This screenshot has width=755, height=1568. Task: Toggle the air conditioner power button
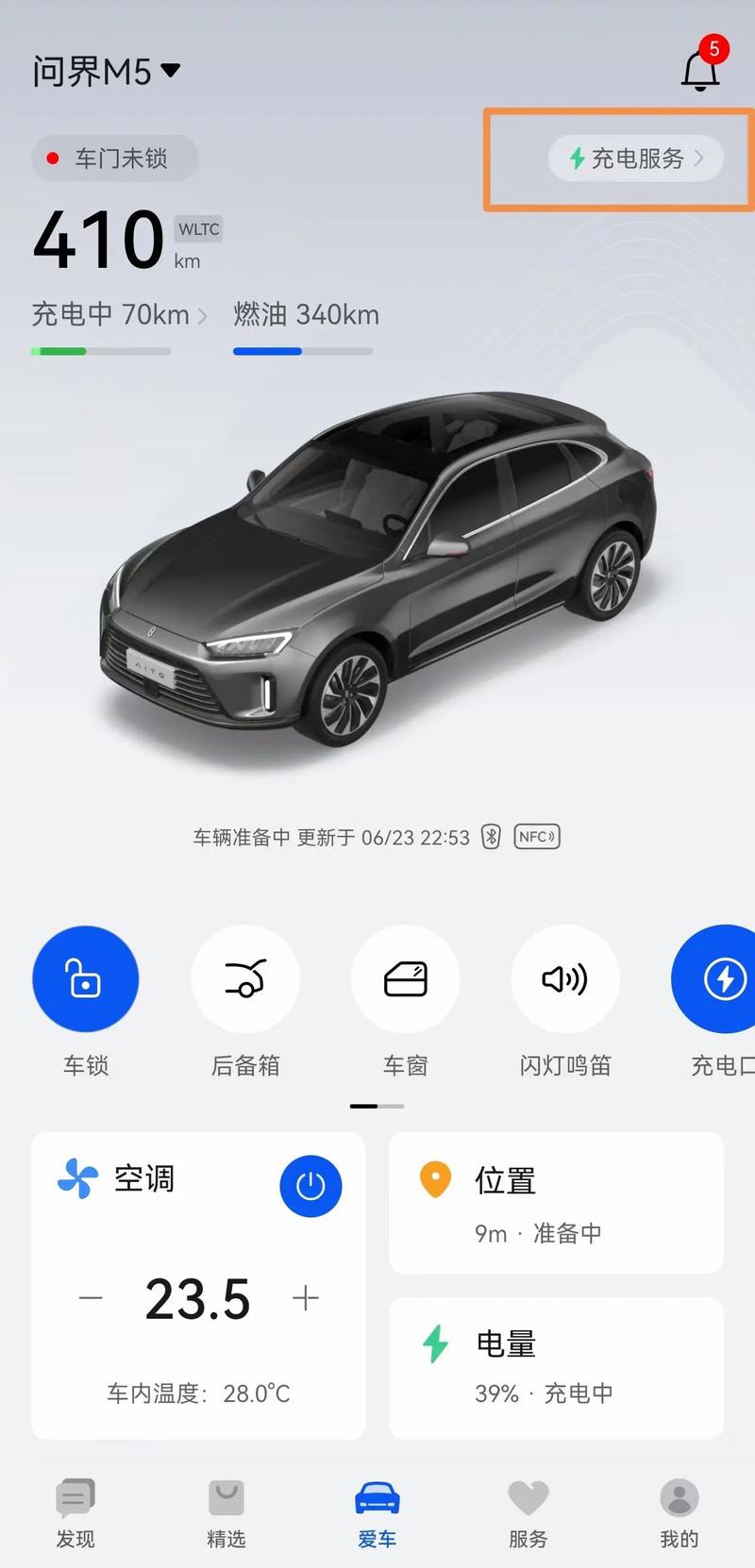(x=310, y=1186)
